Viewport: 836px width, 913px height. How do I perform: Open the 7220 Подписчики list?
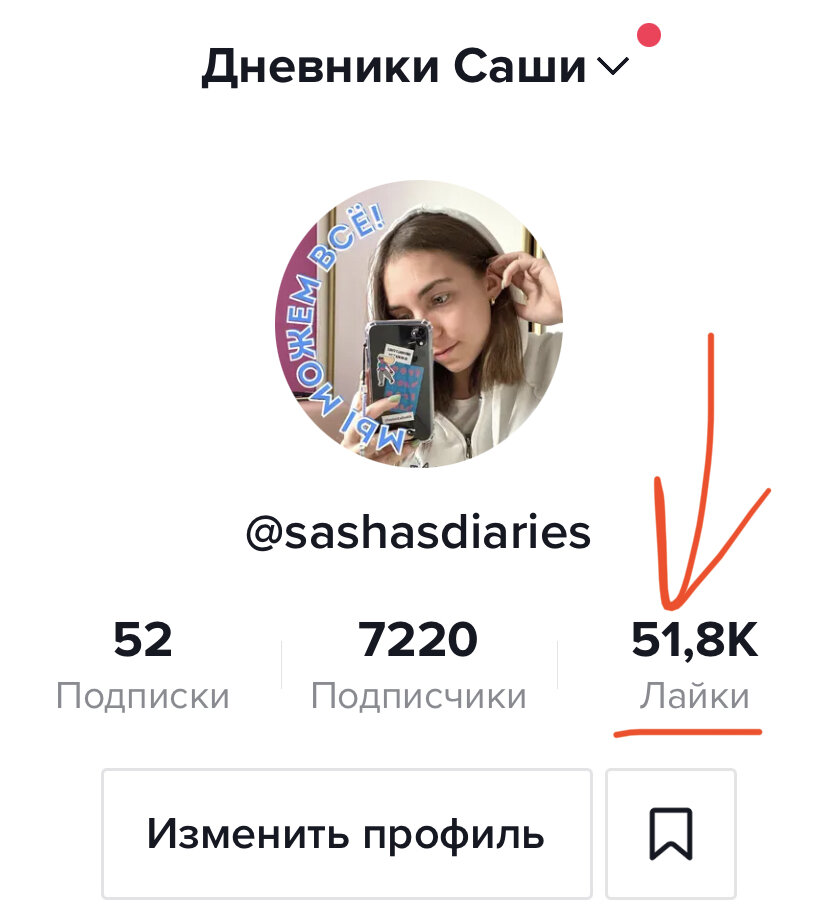coord(418,665)
